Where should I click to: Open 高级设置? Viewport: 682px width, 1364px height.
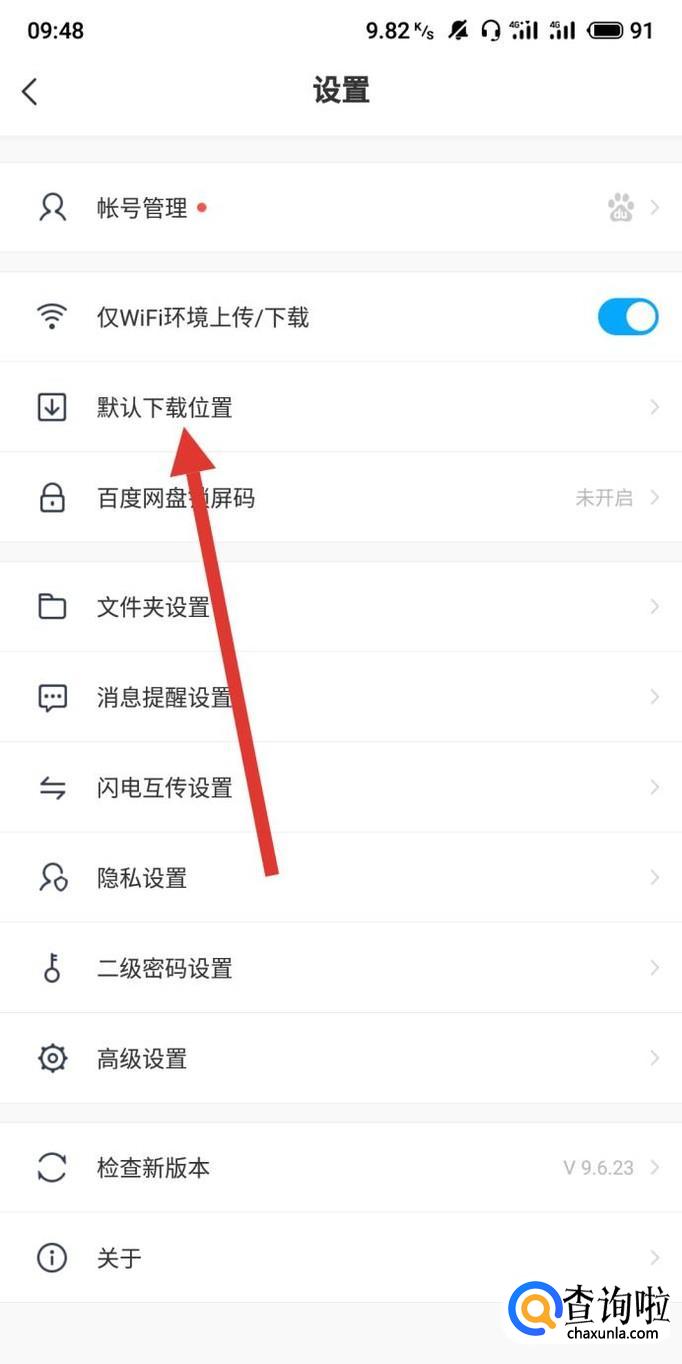[340, 1058]
